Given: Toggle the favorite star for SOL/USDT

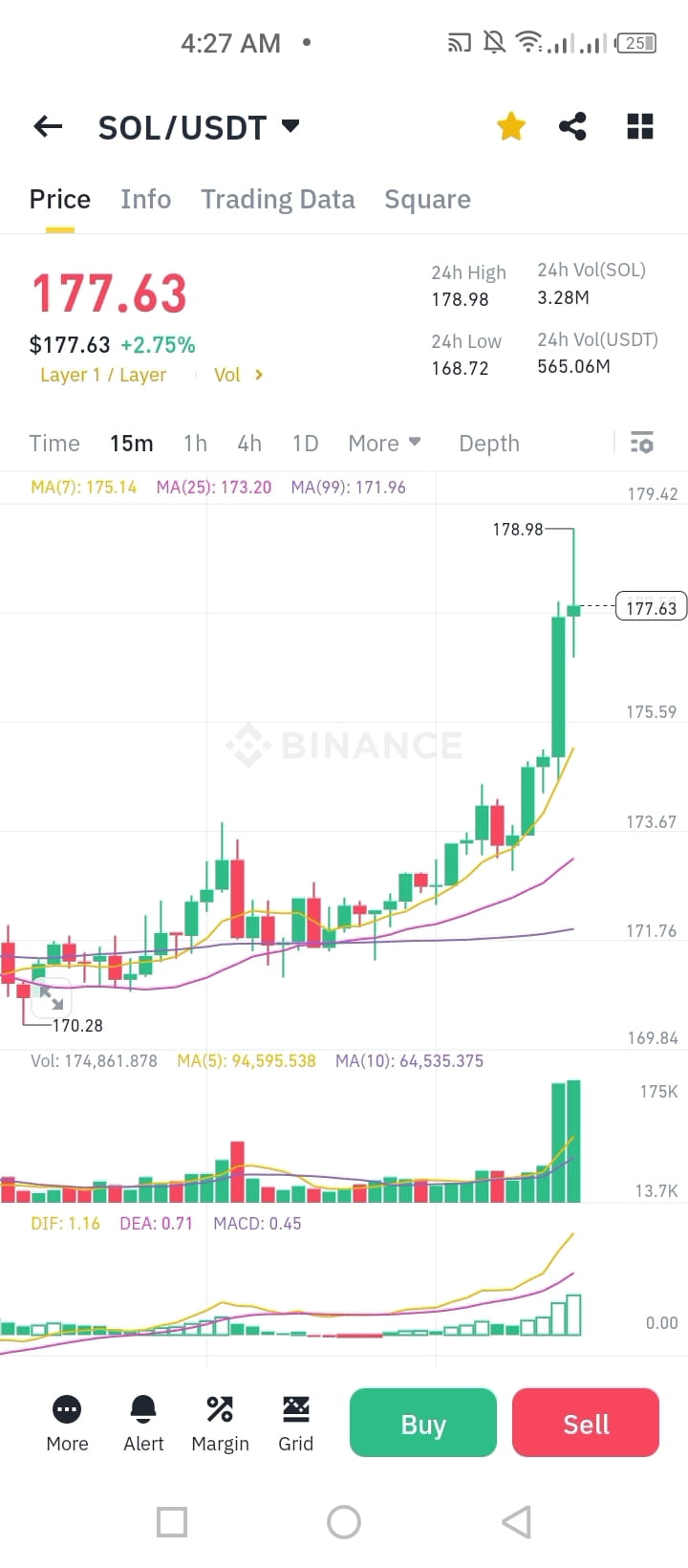Looking at the screenshot, I should (510, 125).
